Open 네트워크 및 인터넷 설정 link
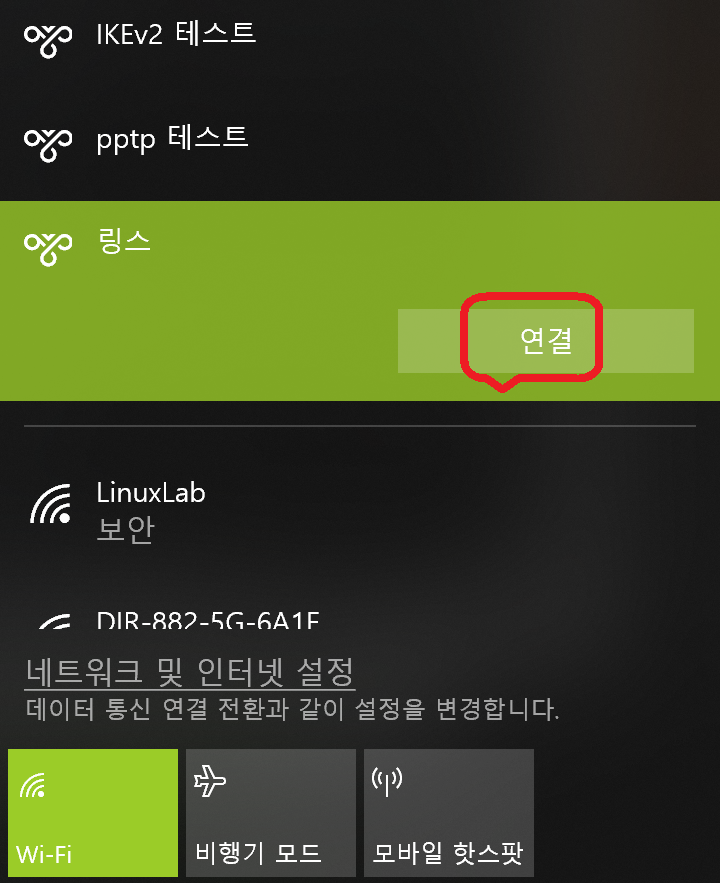The height and width of the screenshot is (883, 720). pyautogui.click(x=190, y=669)
